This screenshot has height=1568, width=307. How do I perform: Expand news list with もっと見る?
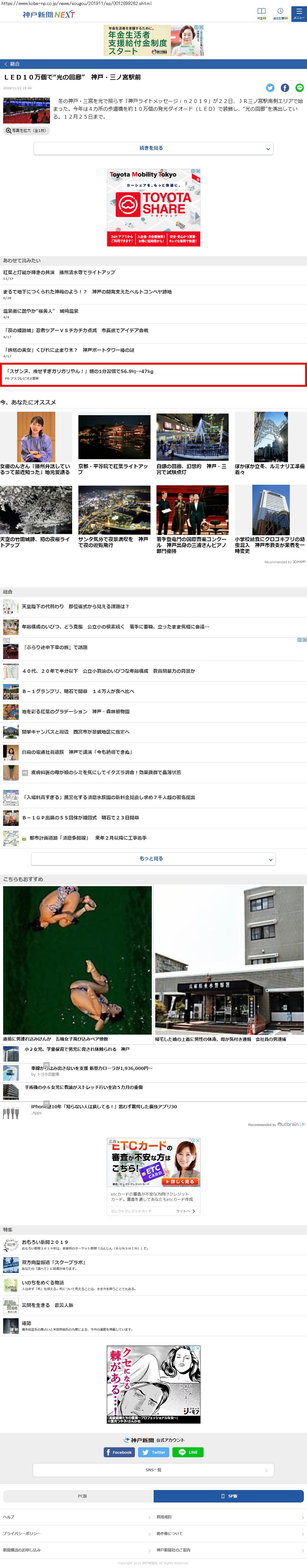153,858
